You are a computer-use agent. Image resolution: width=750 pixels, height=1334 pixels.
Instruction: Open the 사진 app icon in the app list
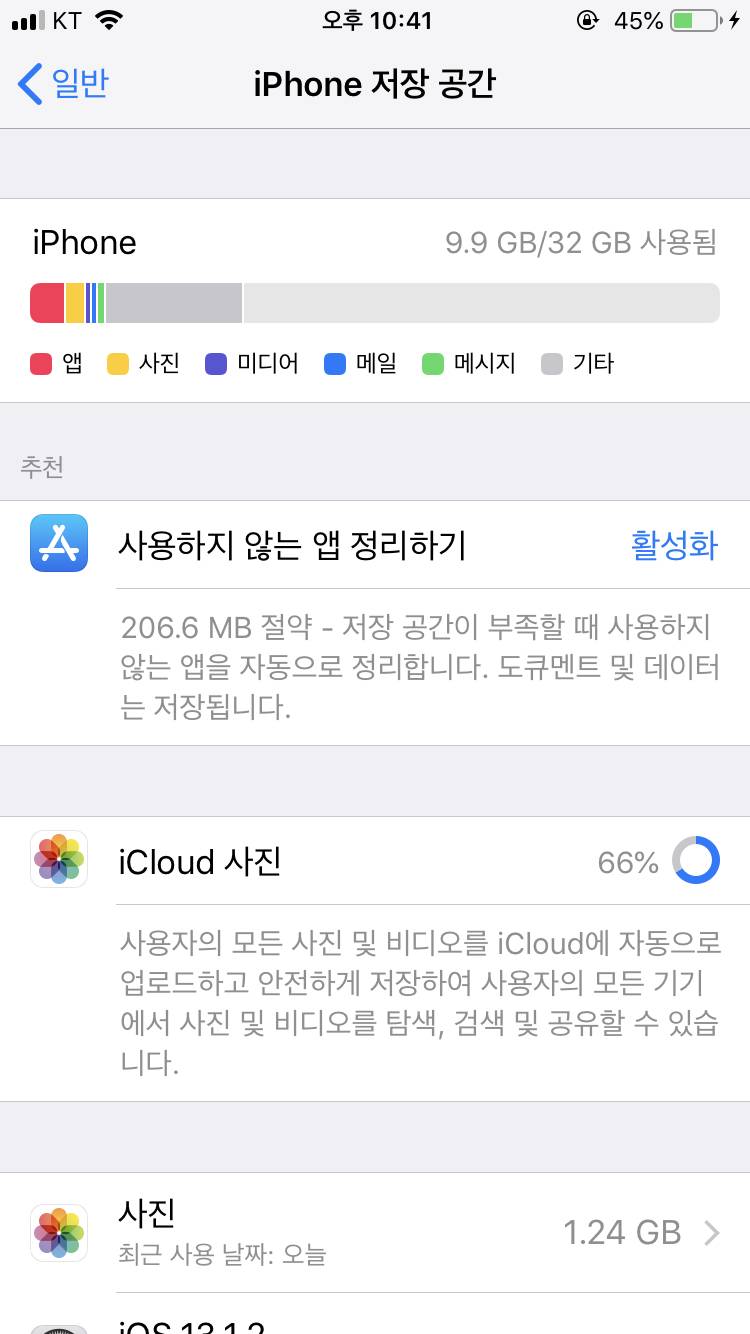(x=58, y=1232)
